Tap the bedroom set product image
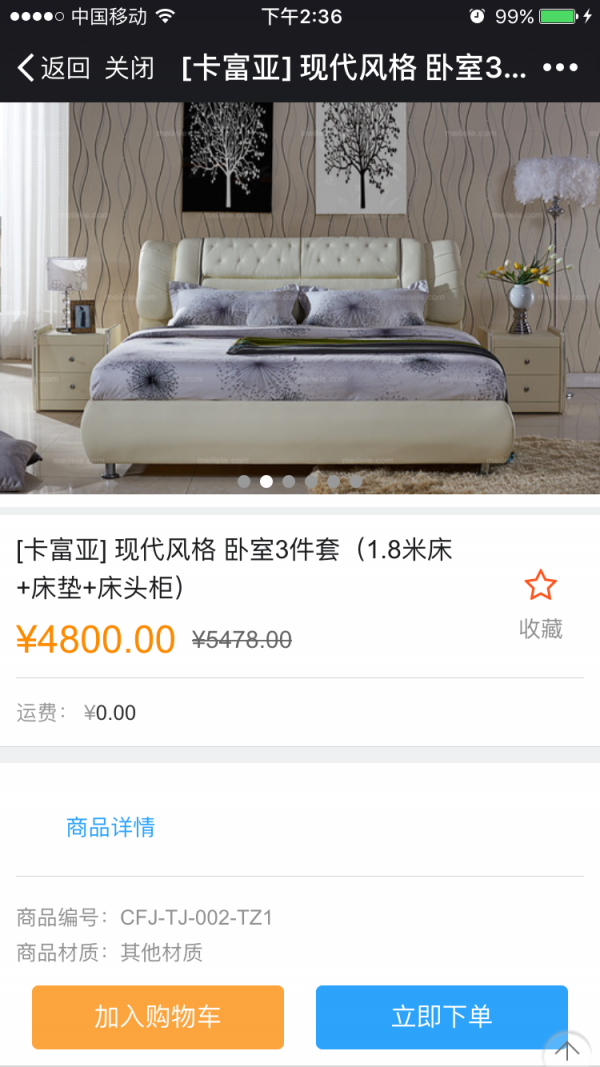The height and width of the screenshot is (1067, 600). click(300, 298)
